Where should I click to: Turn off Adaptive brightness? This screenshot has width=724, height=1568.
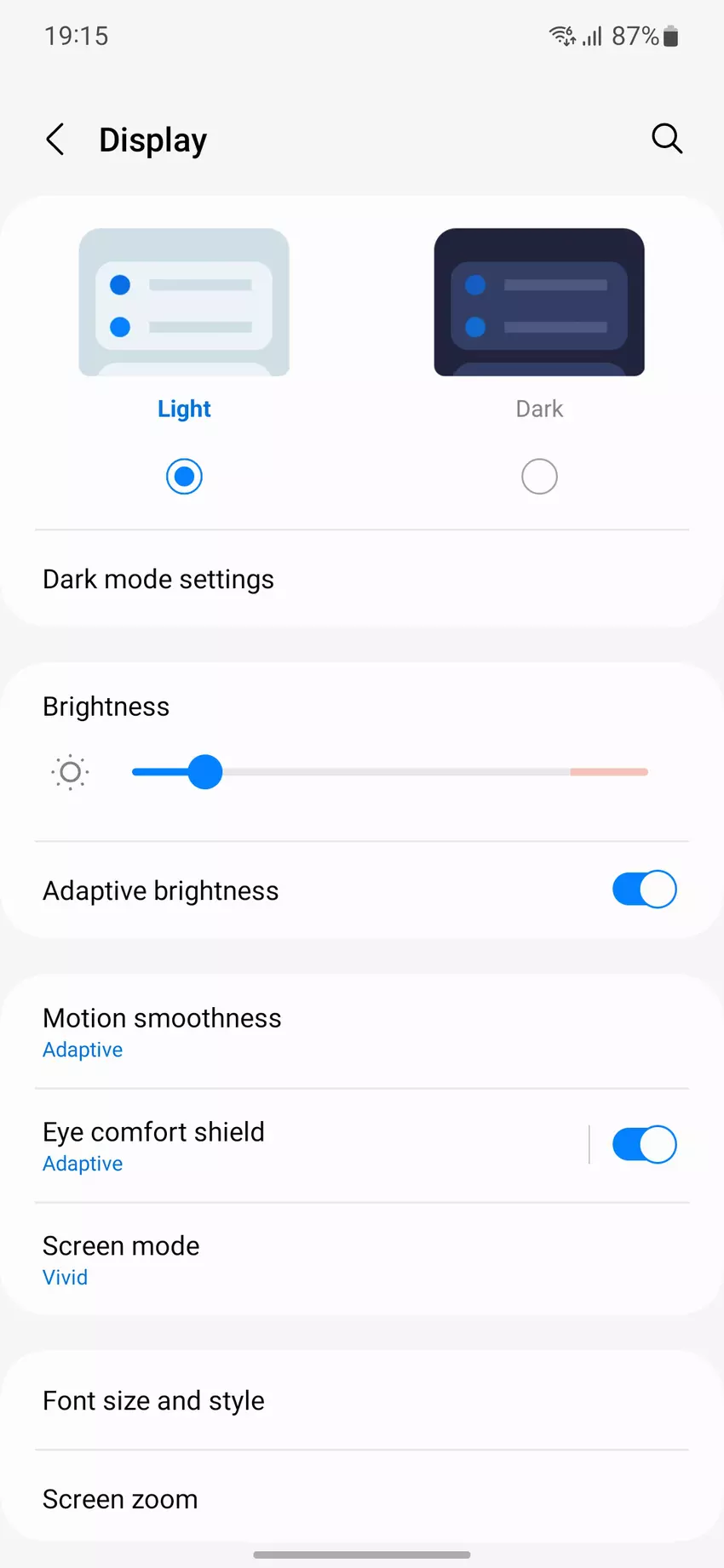(644, 890)
